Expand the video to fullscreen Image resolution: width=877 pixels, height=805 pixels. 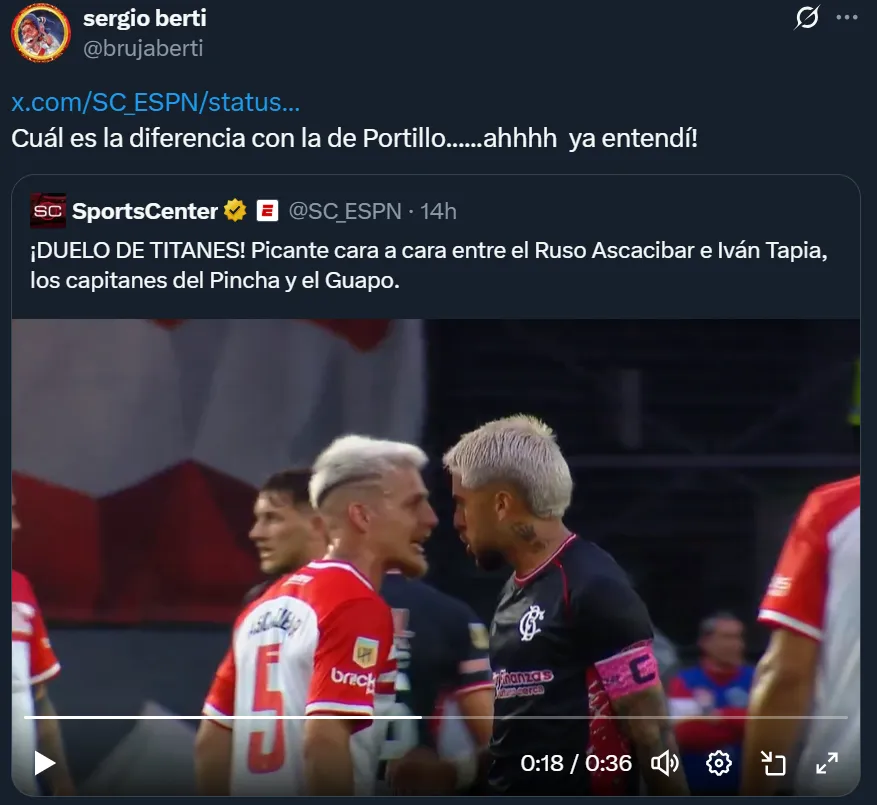827,763
